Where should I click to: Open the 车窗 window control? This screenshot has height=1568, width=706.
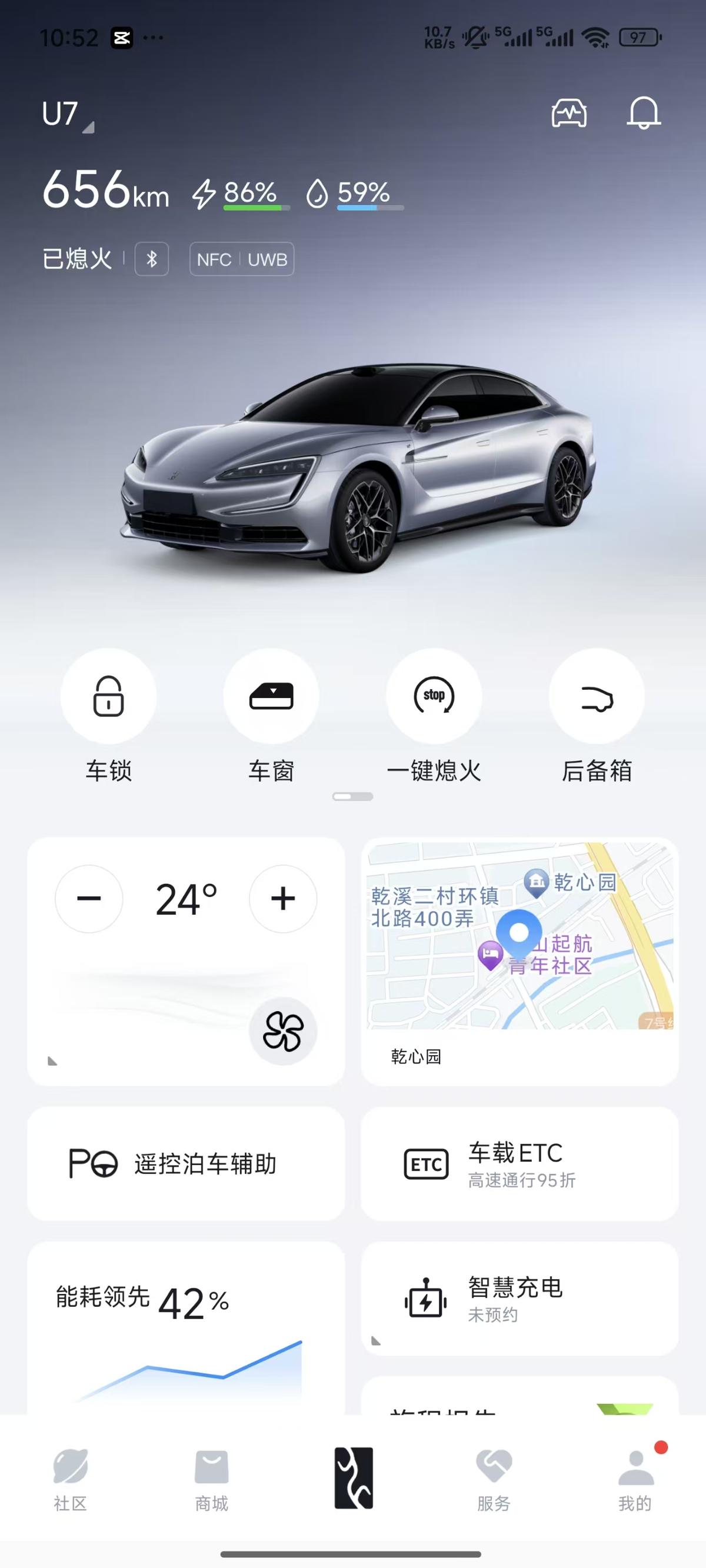[x=271, y=696]
